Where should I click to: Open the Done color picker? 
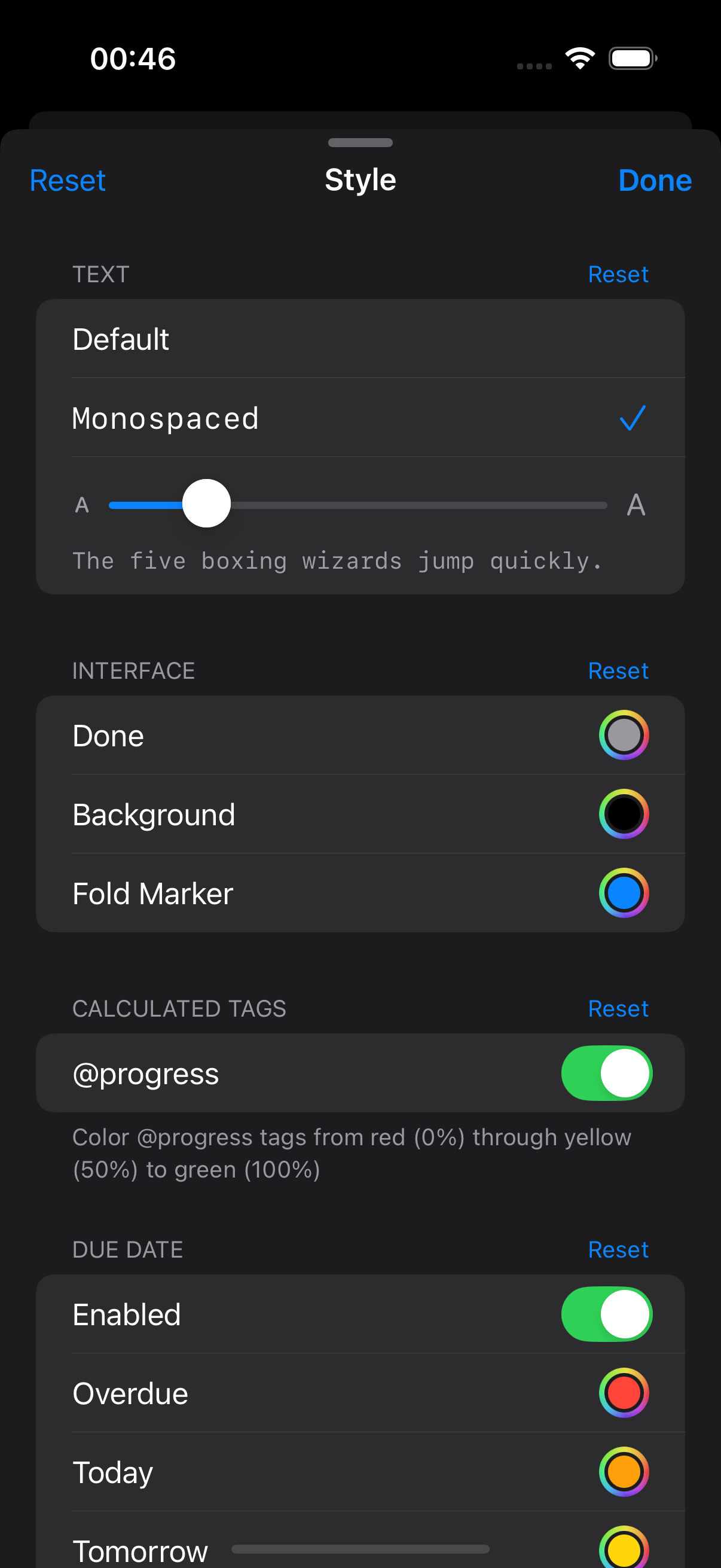coord(624,736)
